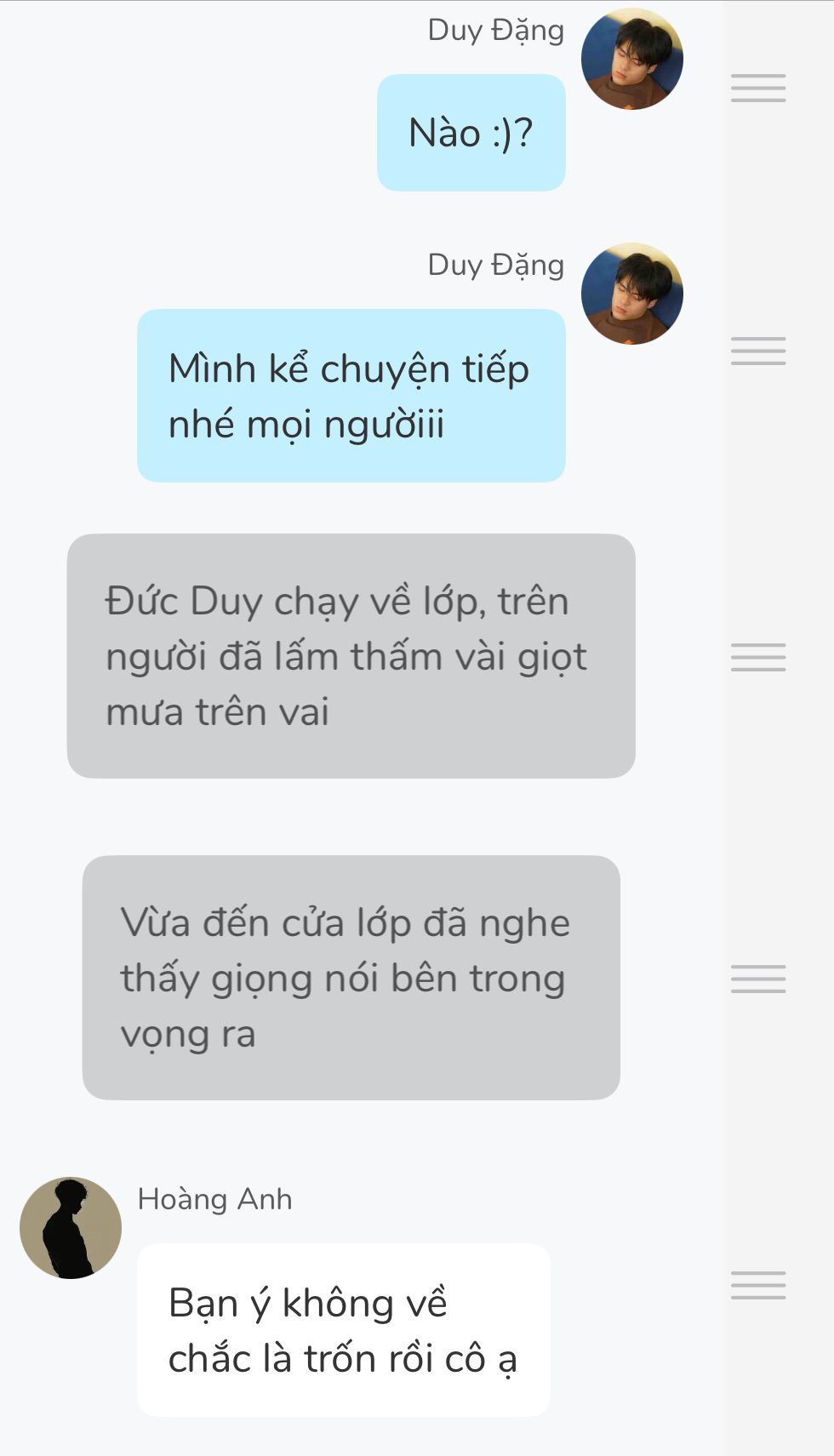The height and width of the screenshot is (1456, 834).
Task: Select the "Mình kể chuyện tiếp" message bubble
Action: pos(351,396)
